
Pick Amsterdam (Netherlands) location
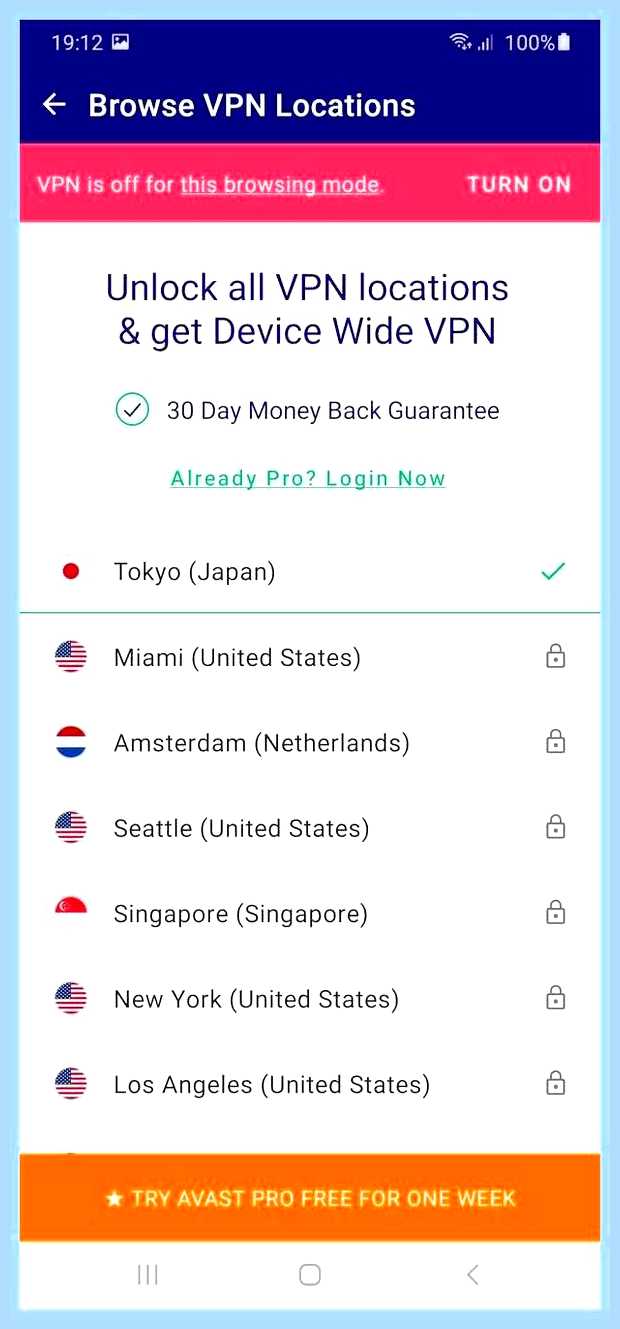coord(310,742)
